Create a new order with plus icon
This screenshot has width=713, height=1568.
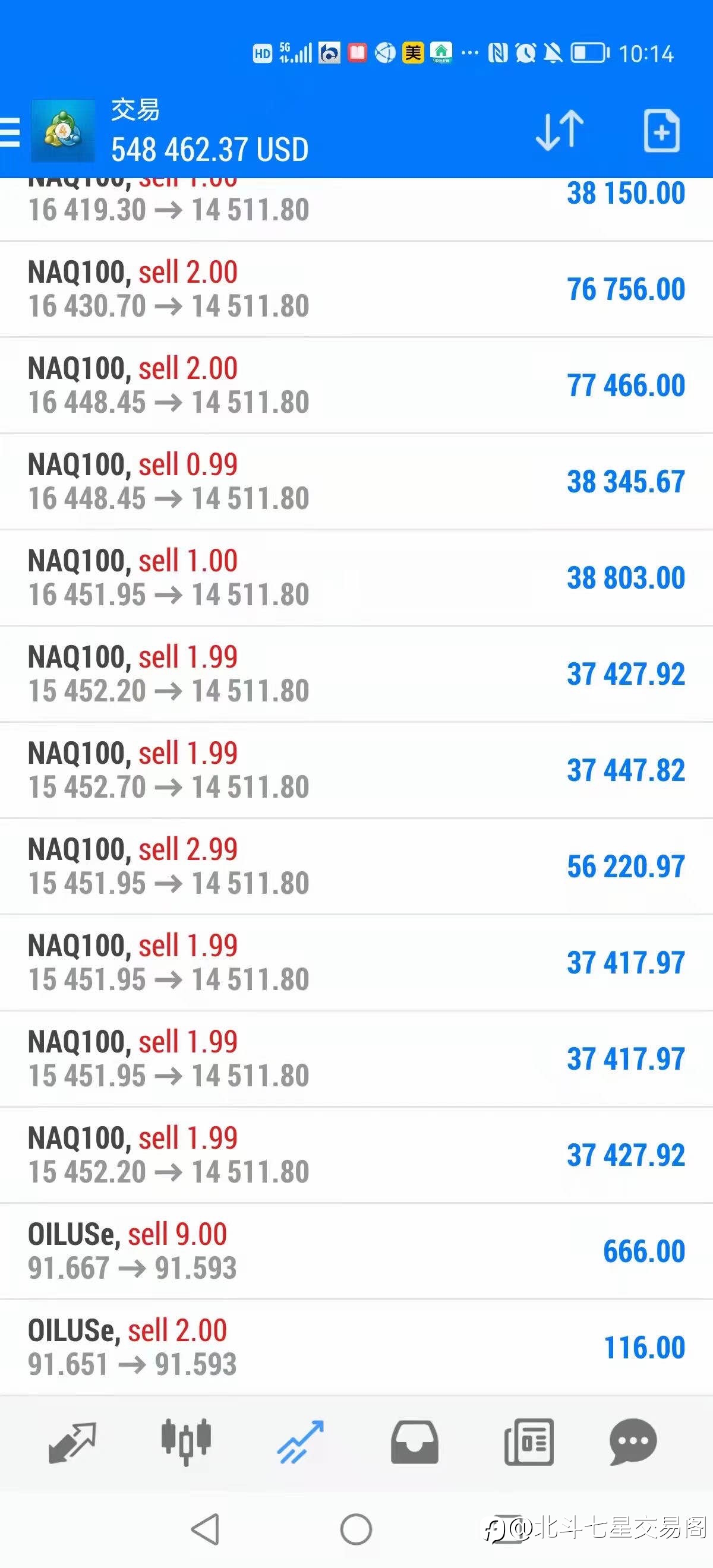coord(662,131)
